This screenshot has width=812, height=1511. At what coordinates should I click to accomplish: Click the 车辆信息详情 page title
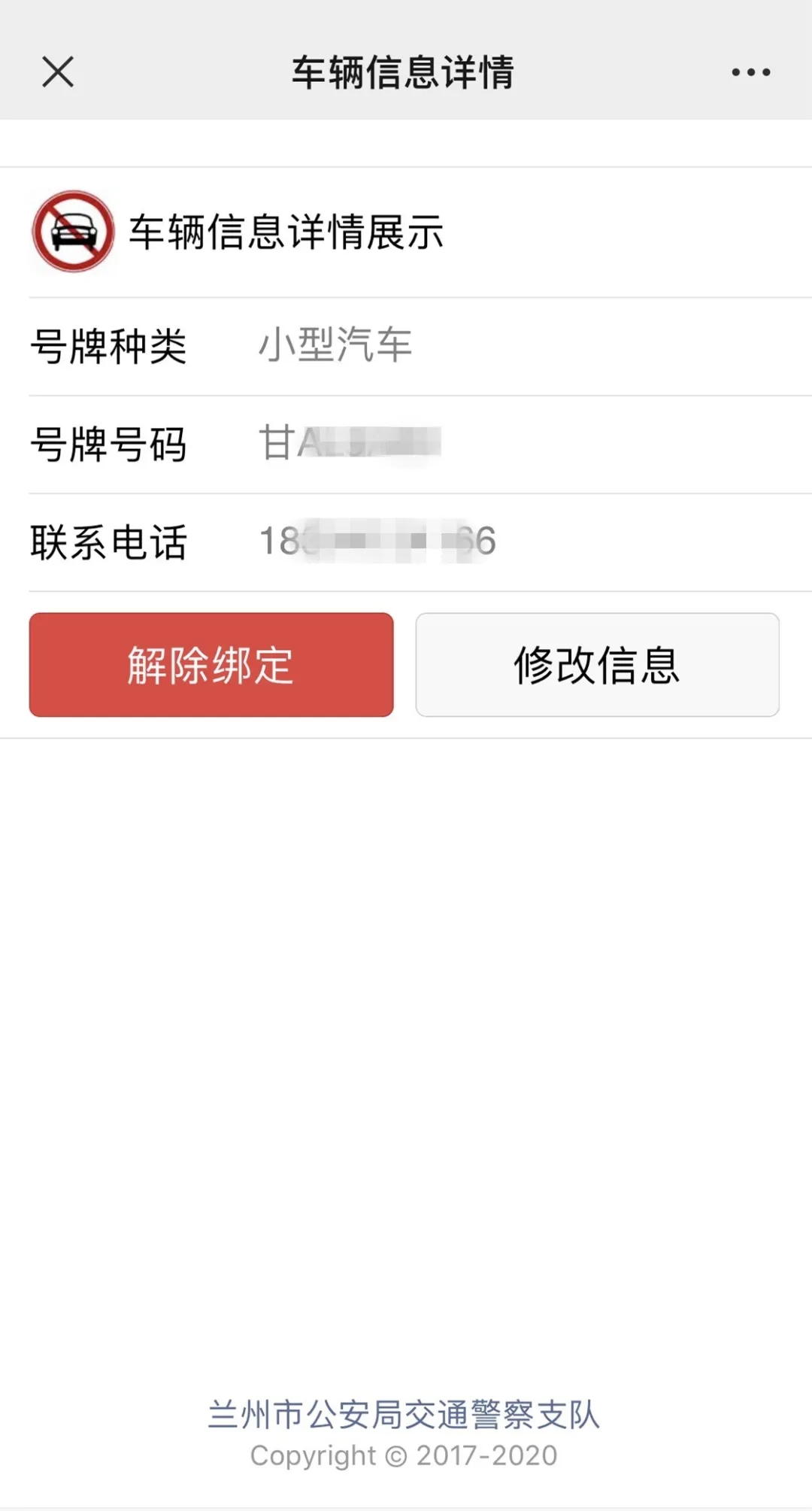tap(404, 71)
